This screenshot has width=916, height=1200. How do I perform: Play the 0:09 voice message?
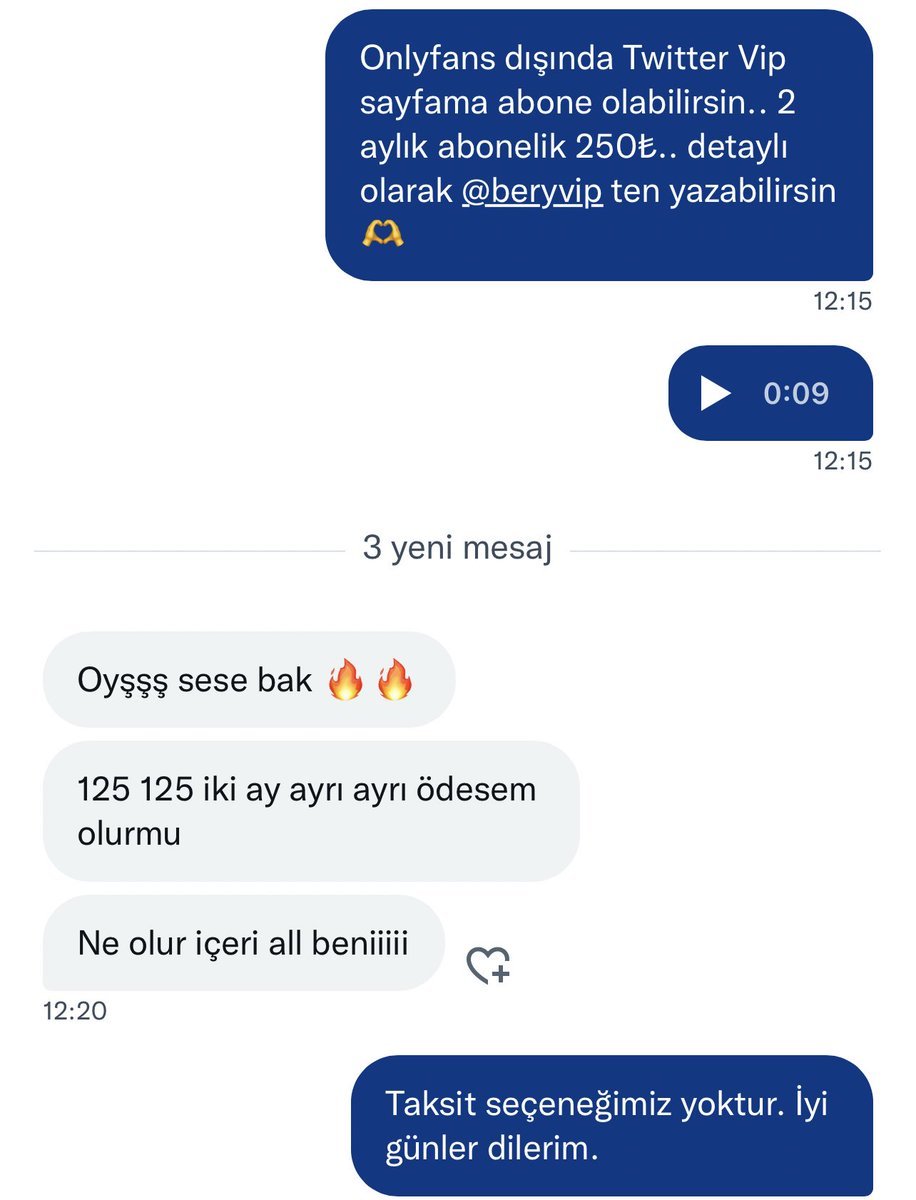pos(714,393)
